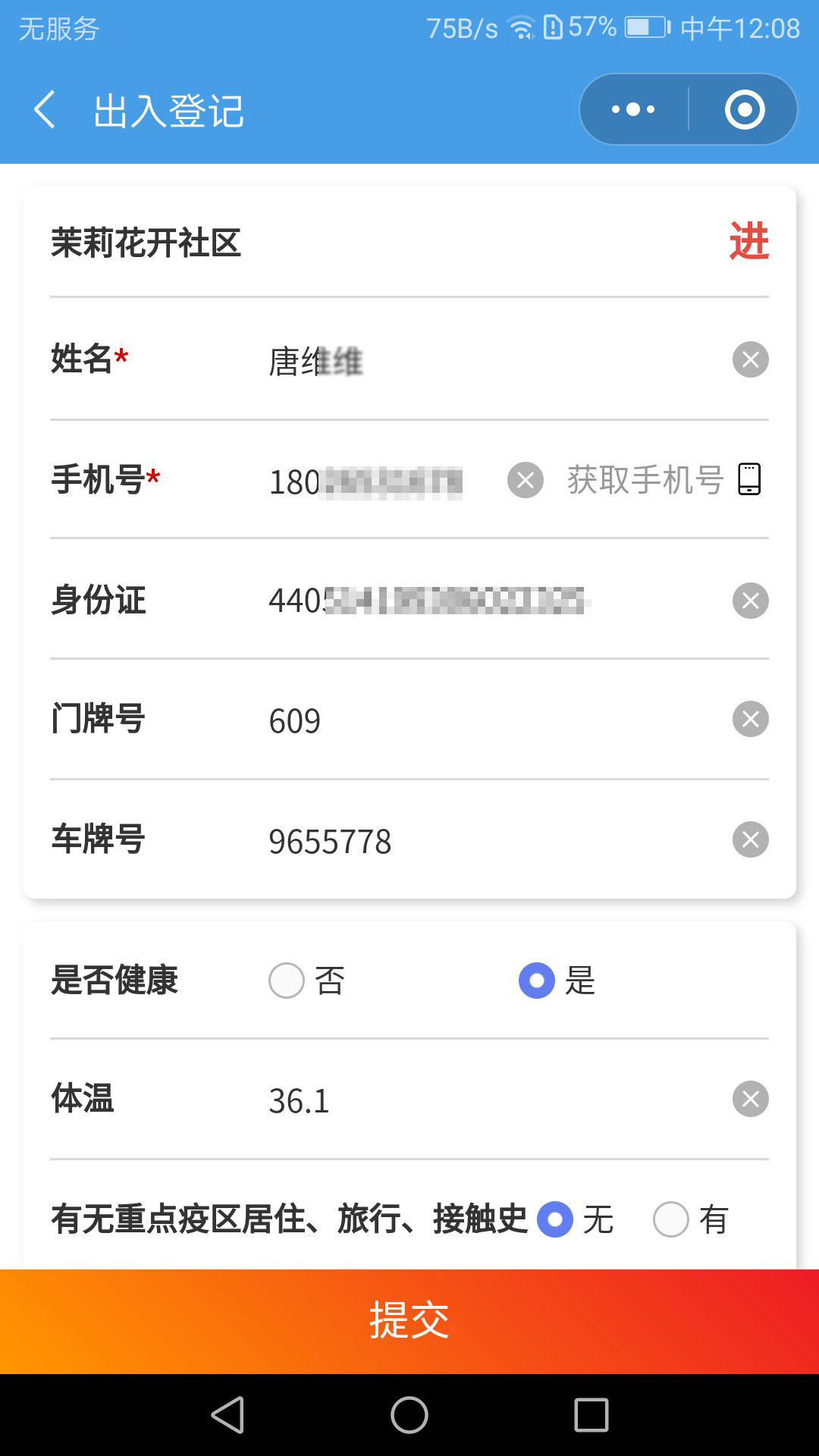Clear the 姓名 name field
Viewport: 819px width, 1456px height.
click(749, 360)
